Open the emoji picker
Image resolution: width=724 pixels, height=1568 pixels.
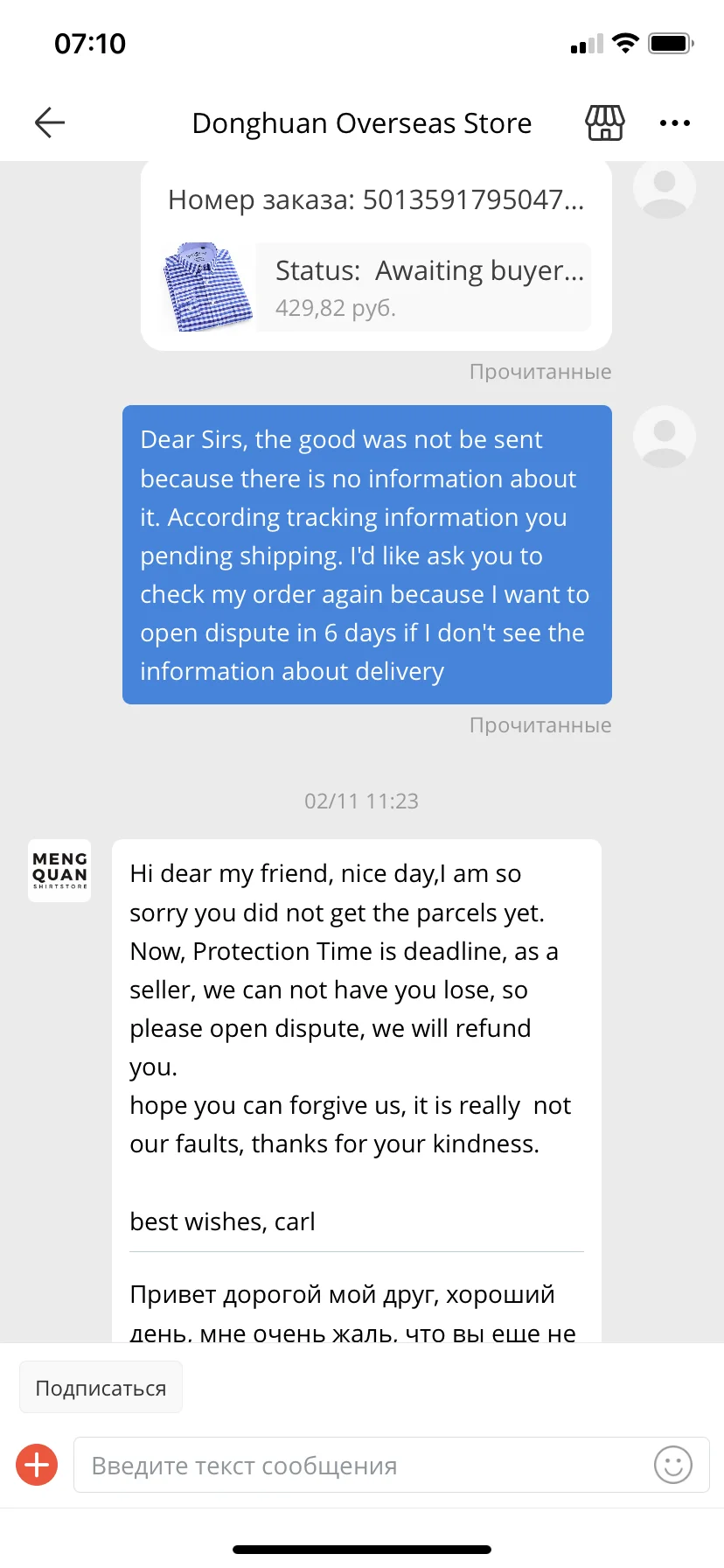coord(672,1465)
